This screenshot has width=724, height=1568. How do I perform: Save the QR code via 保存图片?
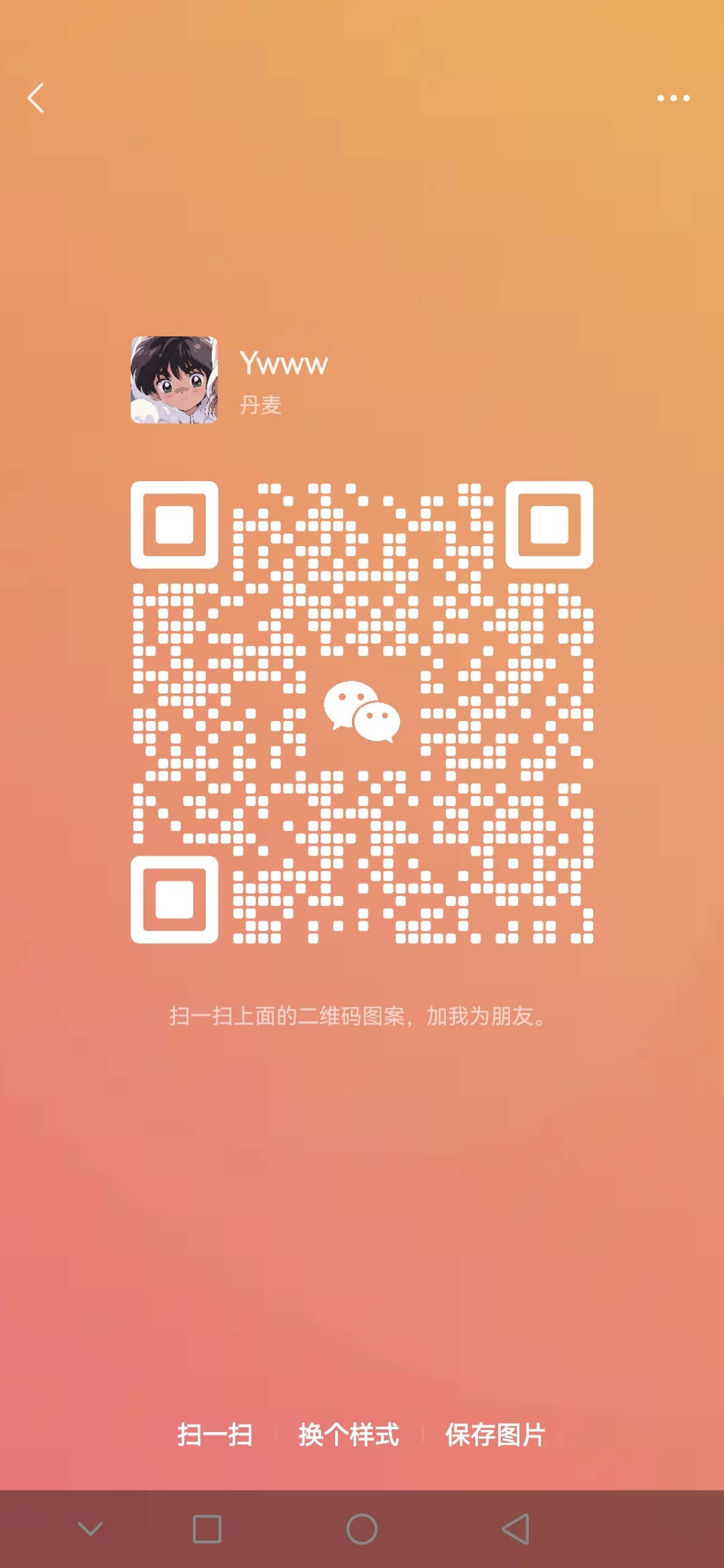pyautogui.click(x=495, y=1435)
